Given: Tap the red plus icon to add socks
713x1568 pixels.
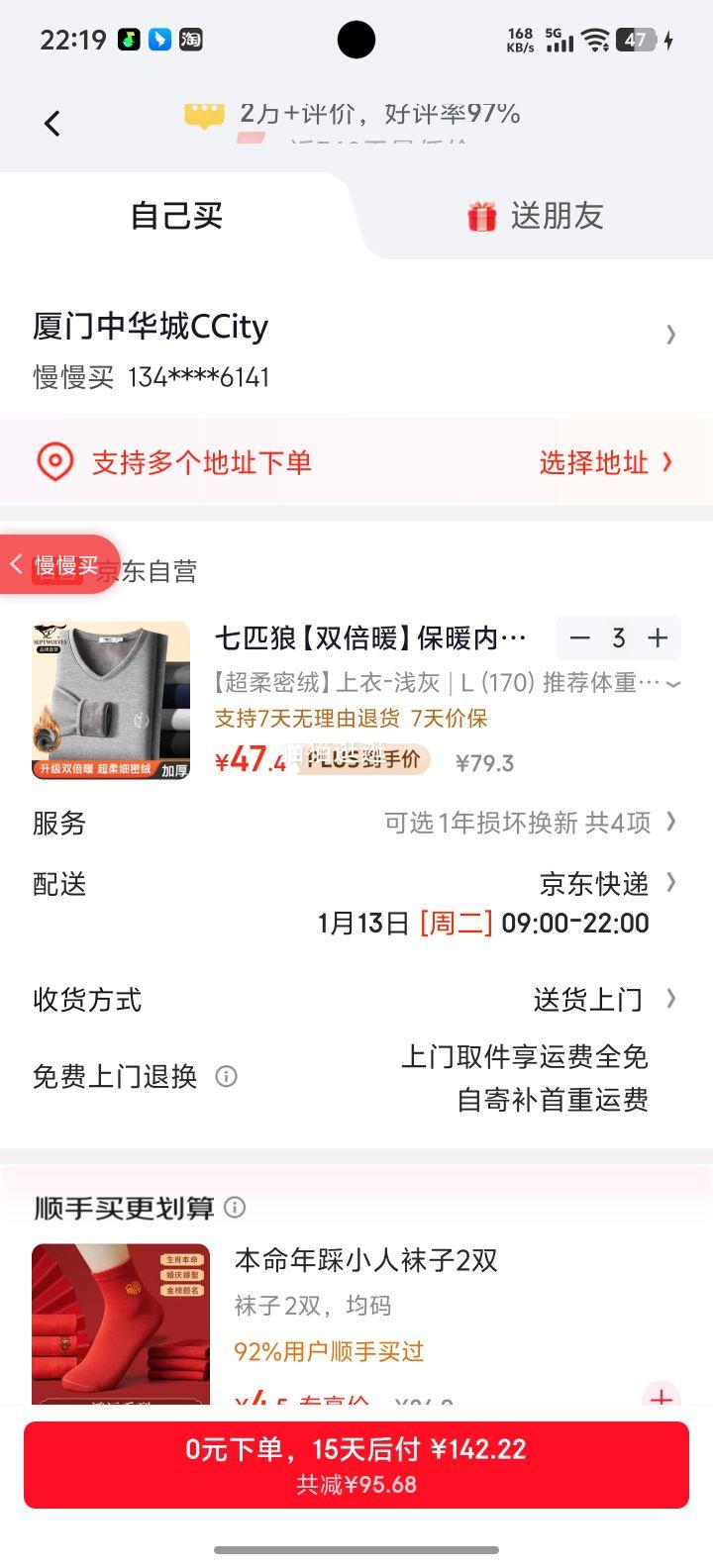Looking at the screenshot, I should 662,1399.
